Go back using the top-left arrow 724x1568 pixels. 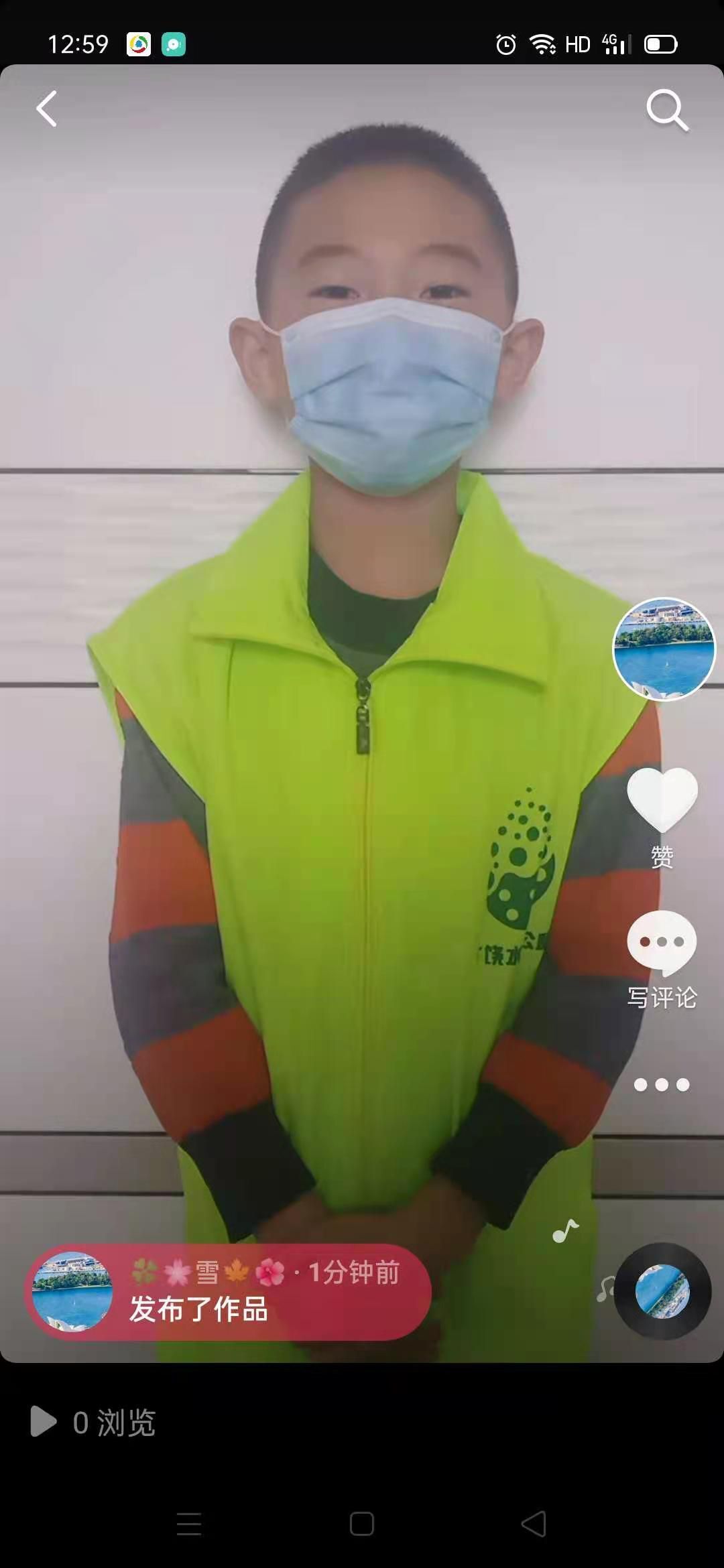46,109
